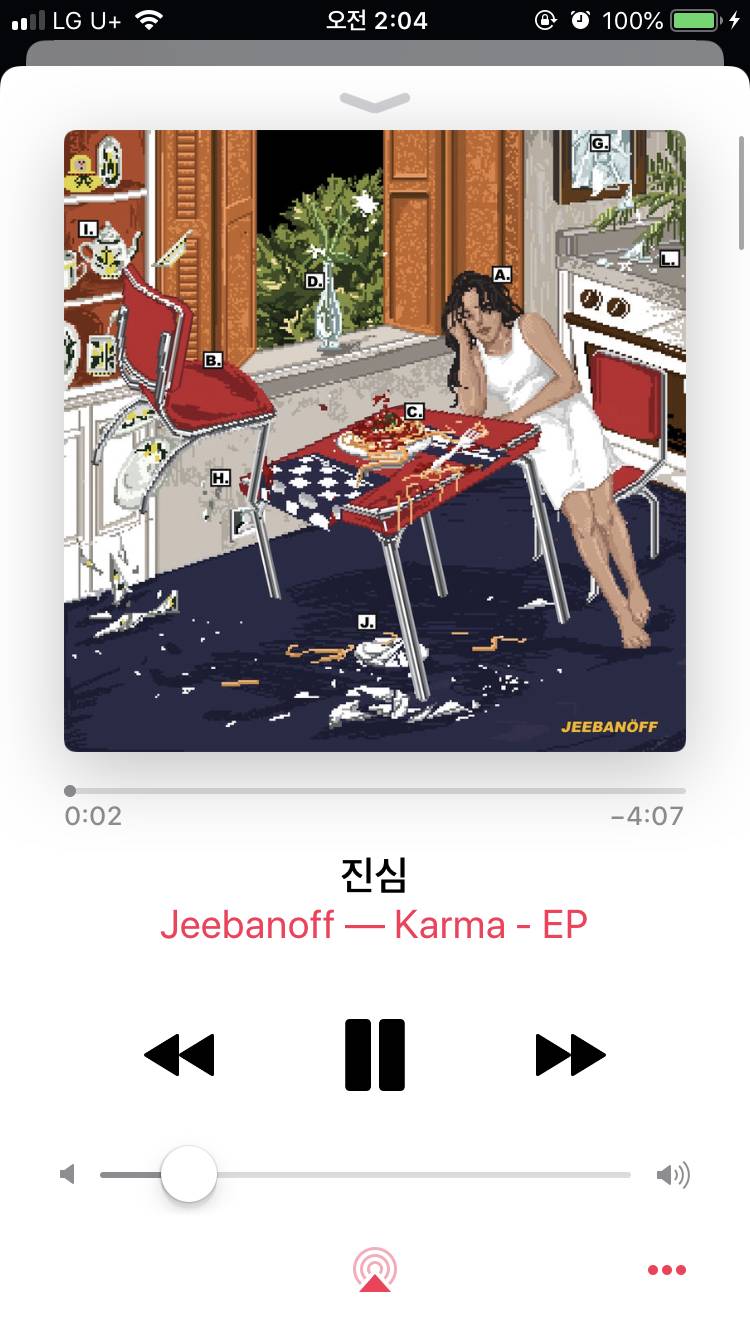Open the Jeebanoff — Karma - EP link
The width and height of the screenshot is (750, 1334).
point(373,924)
